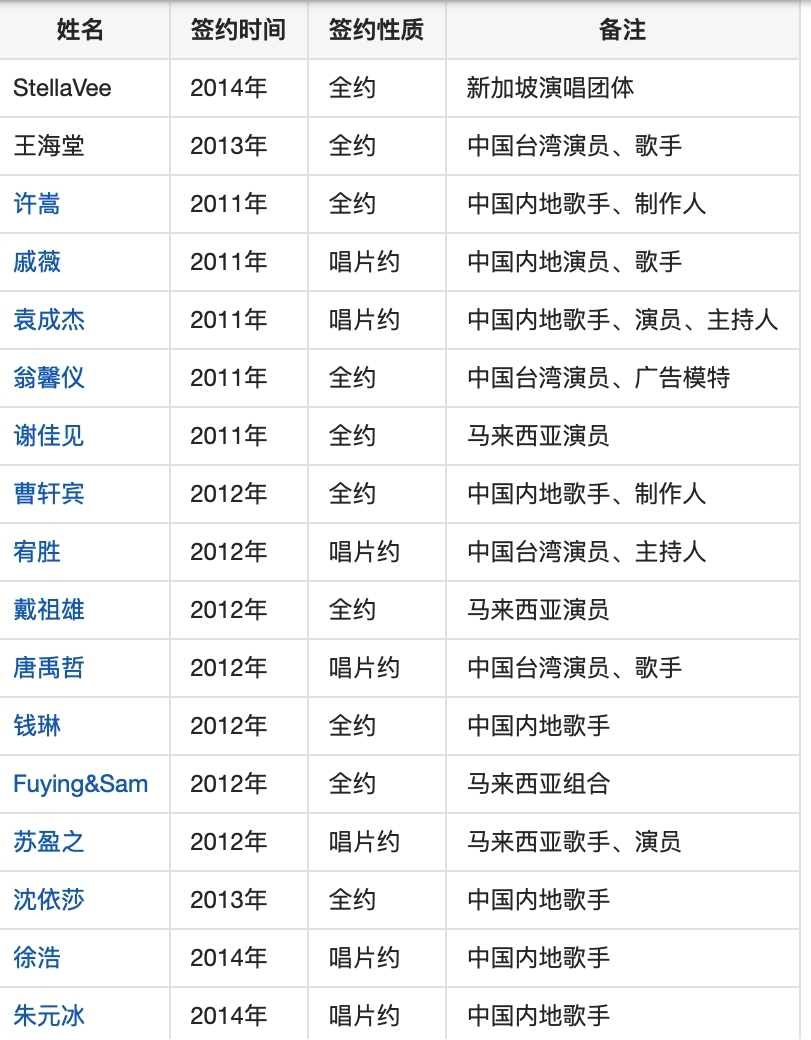View the 徐浩 entry
This screenshot has height=1040, width=811.
pyautogui.click(x=37, y=958)
